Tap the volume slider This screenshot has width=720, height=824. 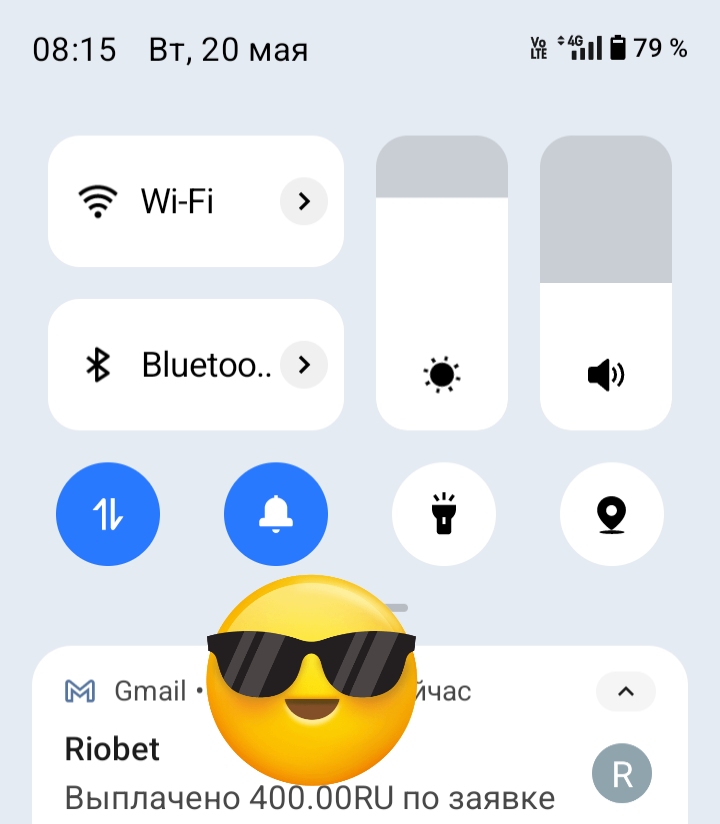(x=606, y=283)
